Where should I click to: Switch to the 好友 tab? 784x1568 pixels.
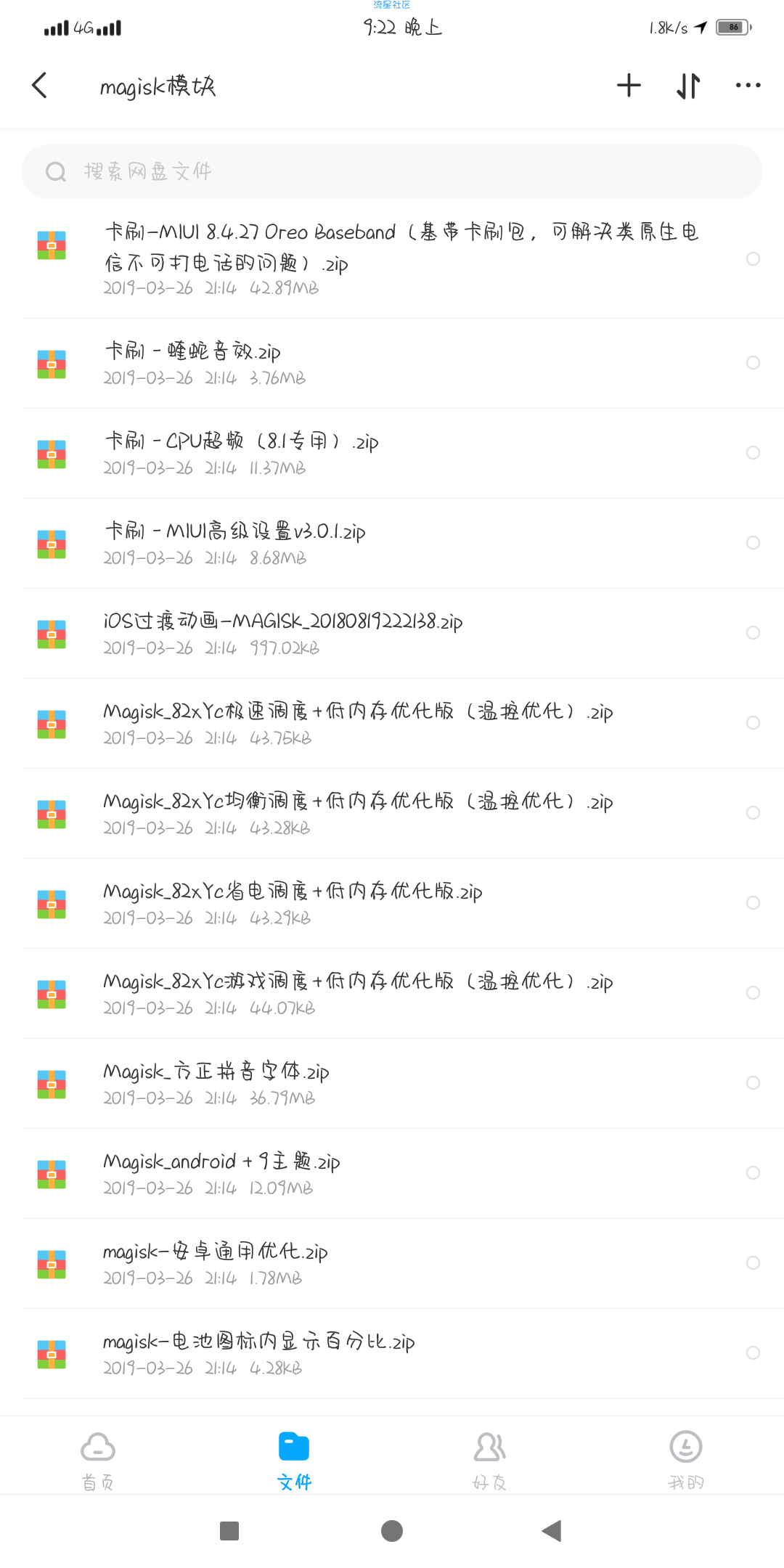click(490, 1459)
